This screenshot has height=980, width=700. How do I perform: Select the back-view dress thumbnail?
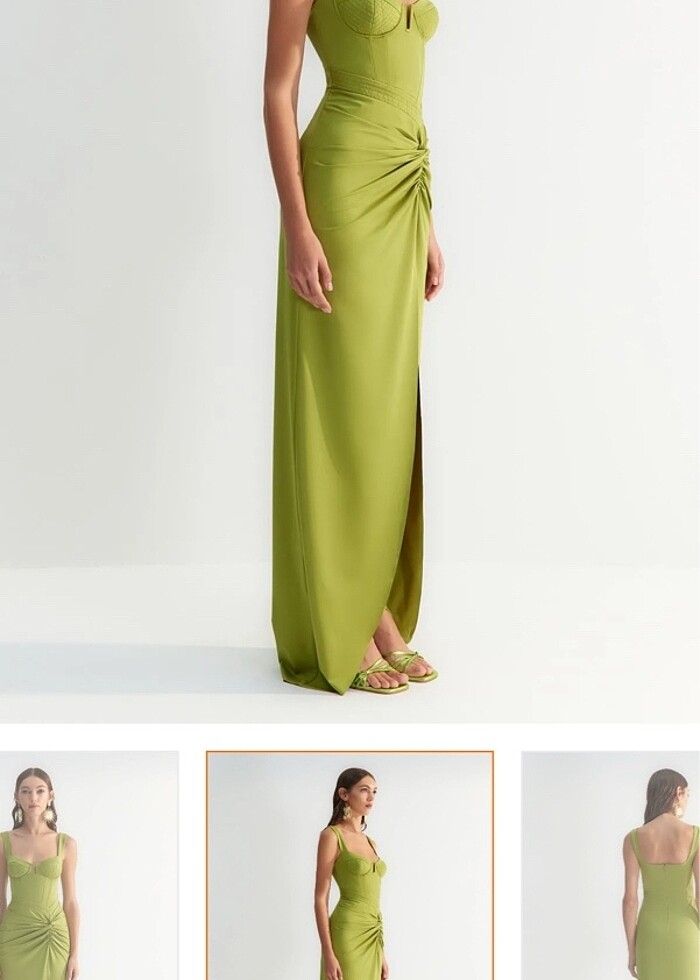(x=611, y=866)
